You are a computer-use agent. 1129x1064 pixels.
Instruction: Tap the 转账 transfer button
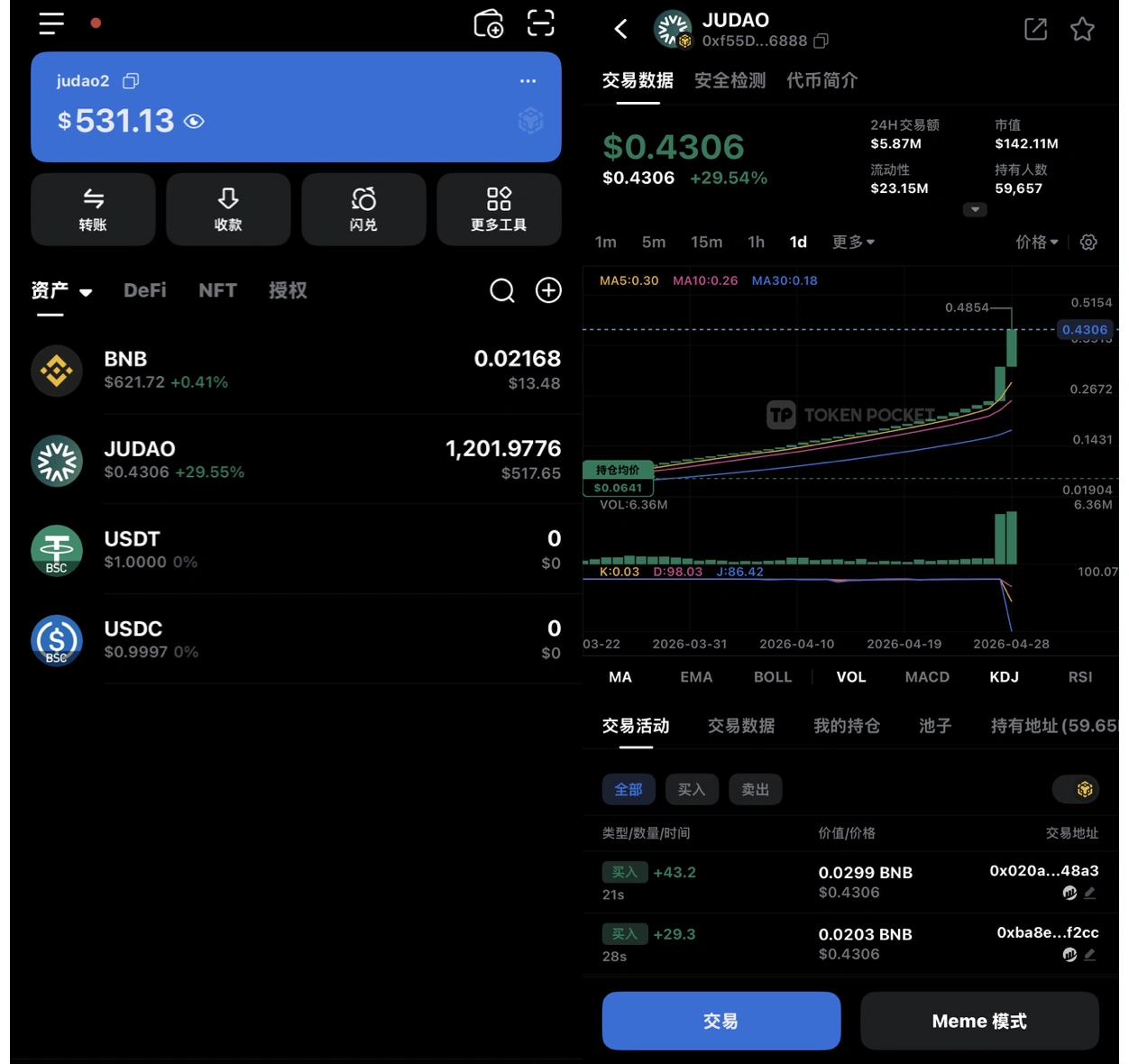click(x=93, y=209)
